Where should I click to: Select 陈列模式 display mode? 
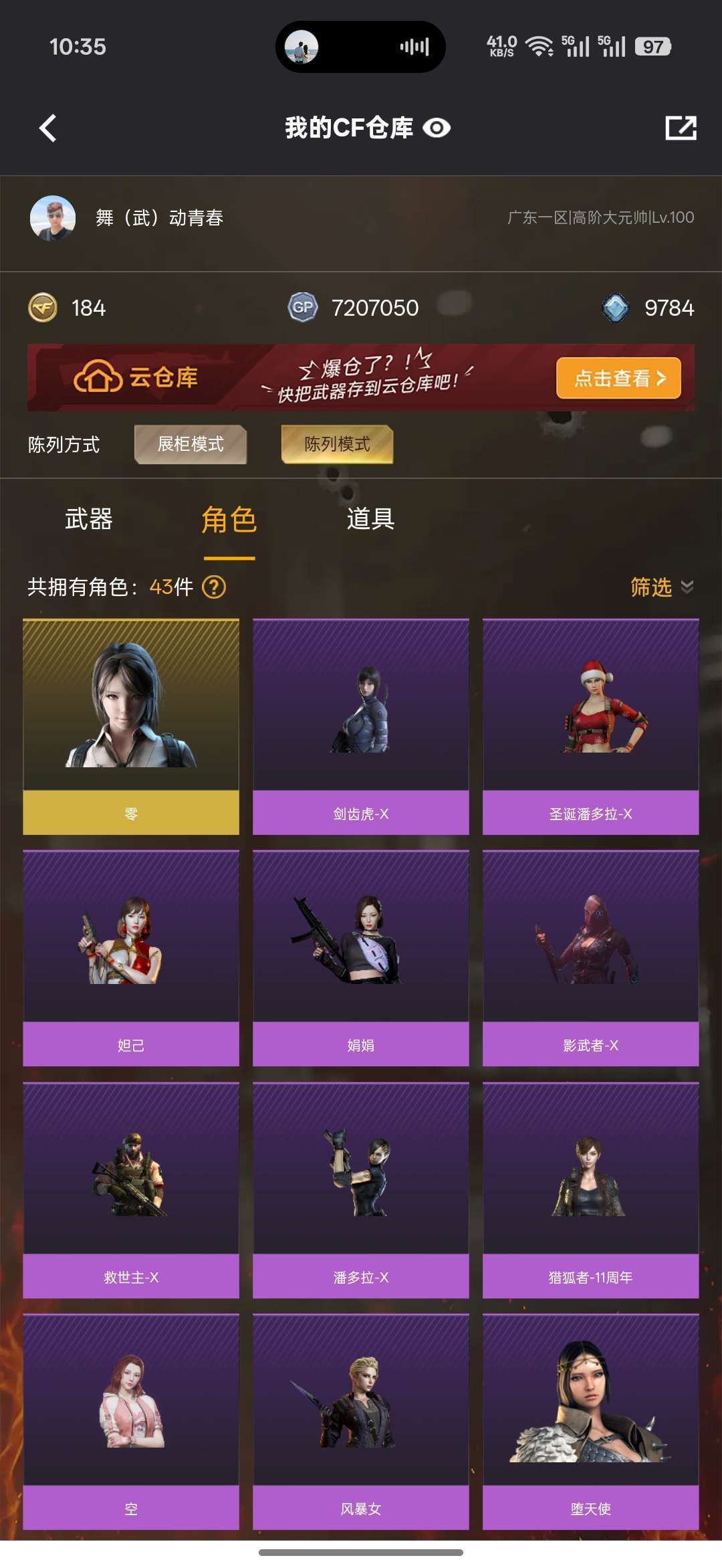[x=337, y=444]
